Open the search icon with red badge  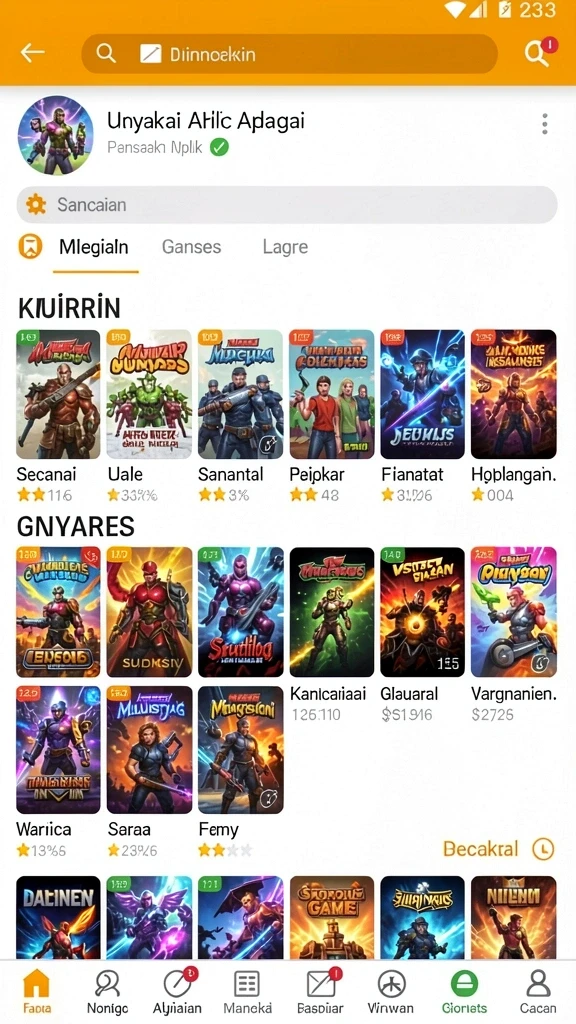point(537,53)
